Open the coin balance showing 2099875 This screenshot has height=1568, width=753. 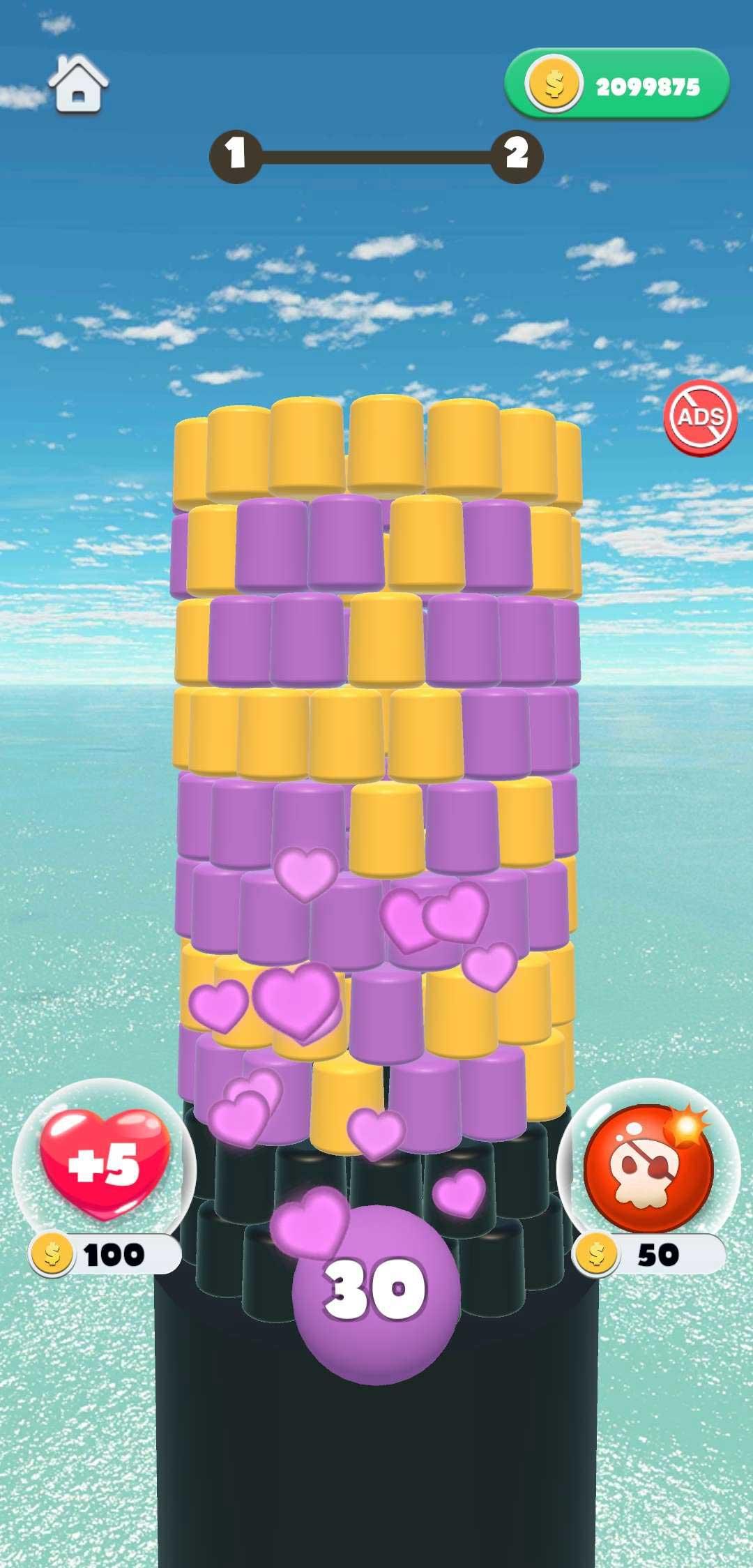[616, 84]
